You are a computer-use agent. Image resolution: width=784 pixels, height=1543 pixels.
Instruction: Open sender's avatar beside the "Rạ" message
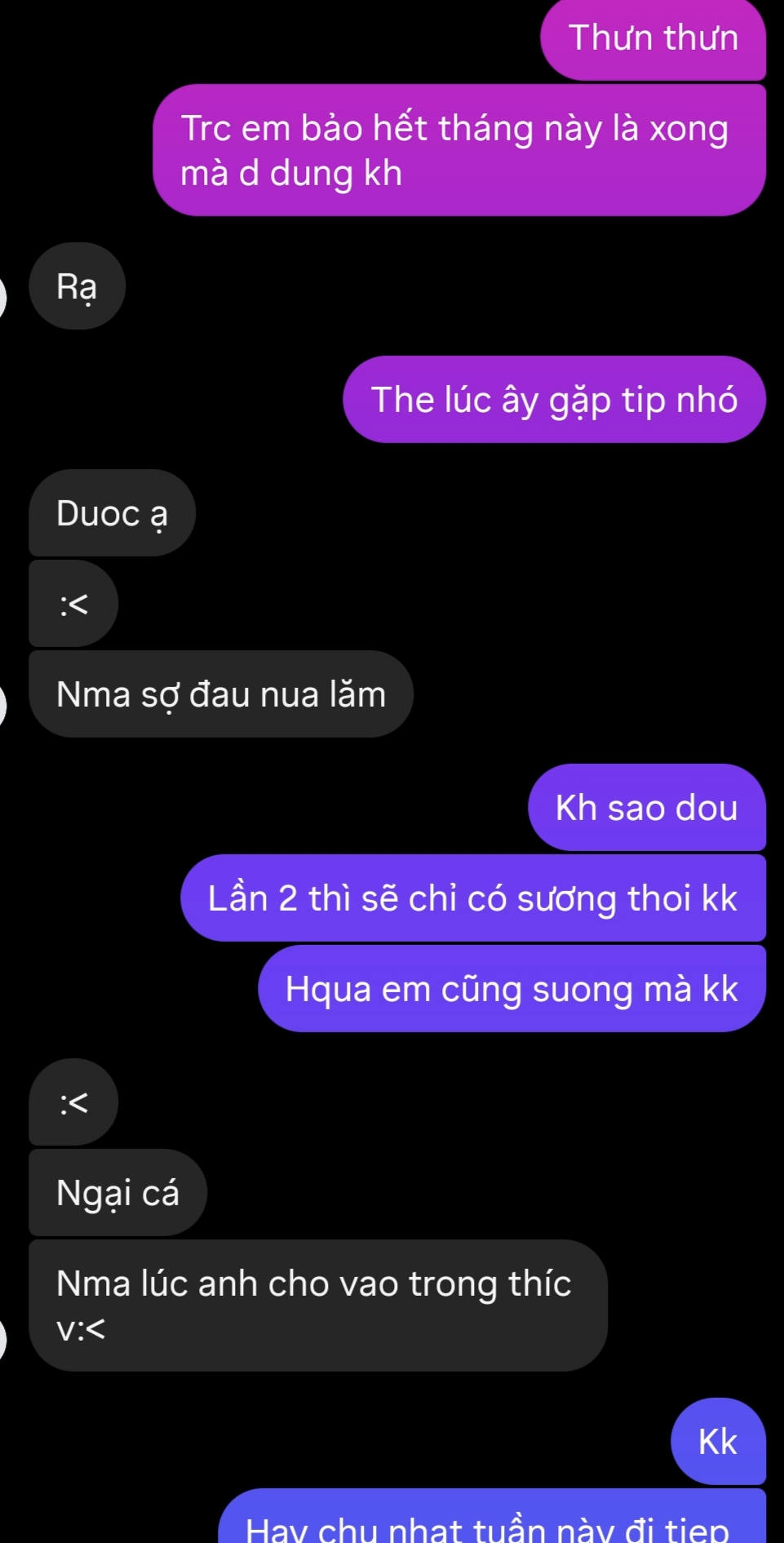[x=2, y=297]
